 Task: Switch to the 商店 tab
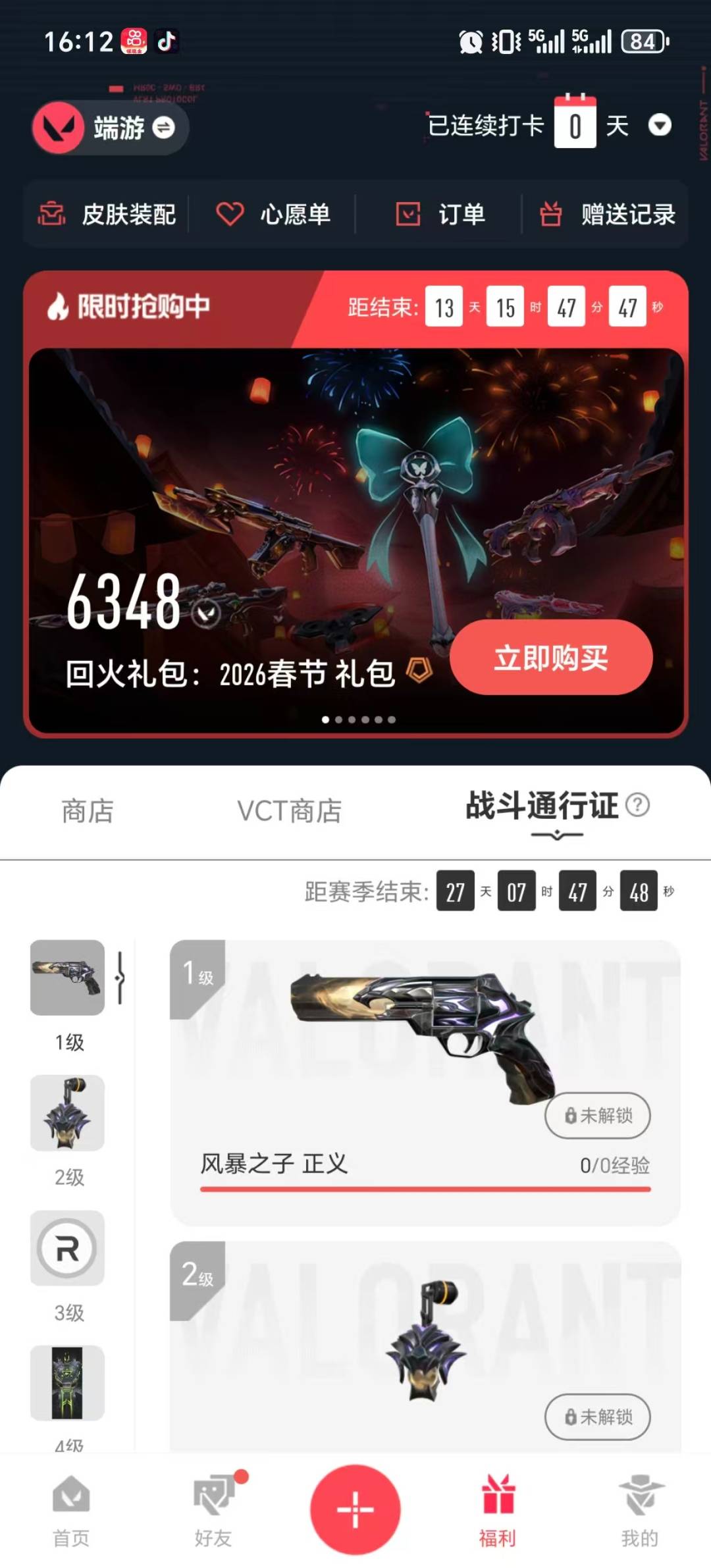[89, 812]
